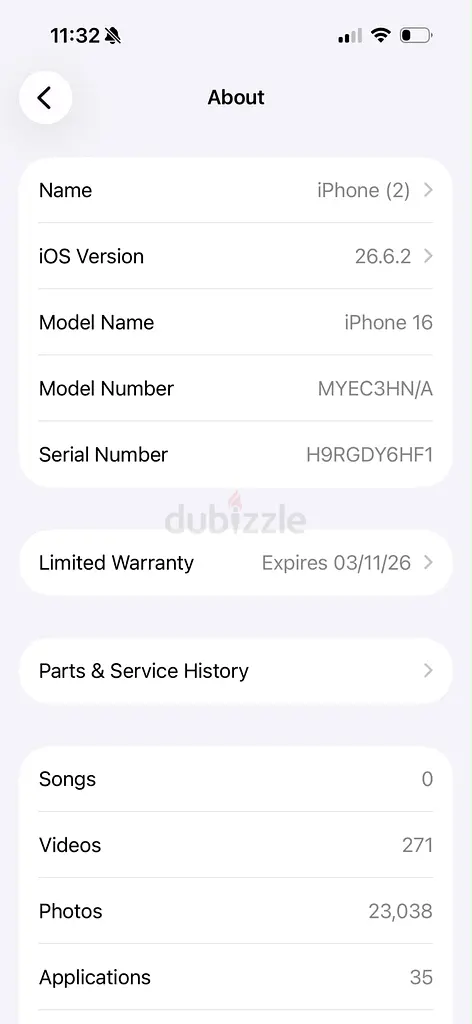Tap the Model Number row to toggle format
Image resolution: width=472 pixels, height=1024 pixels.
(236, 389)
